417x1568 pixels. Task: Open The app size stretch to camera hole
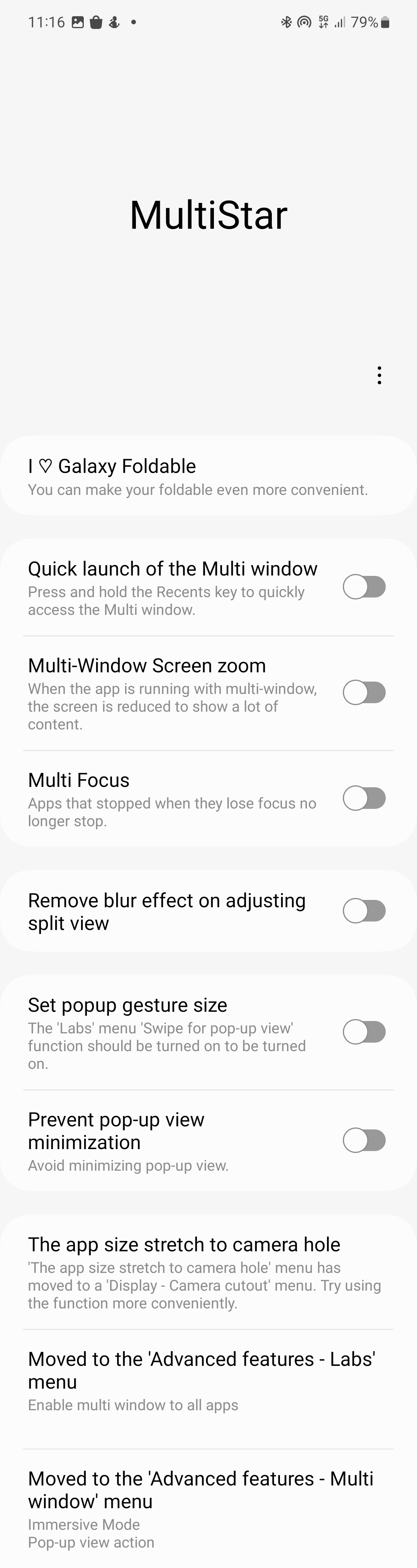207,1272
